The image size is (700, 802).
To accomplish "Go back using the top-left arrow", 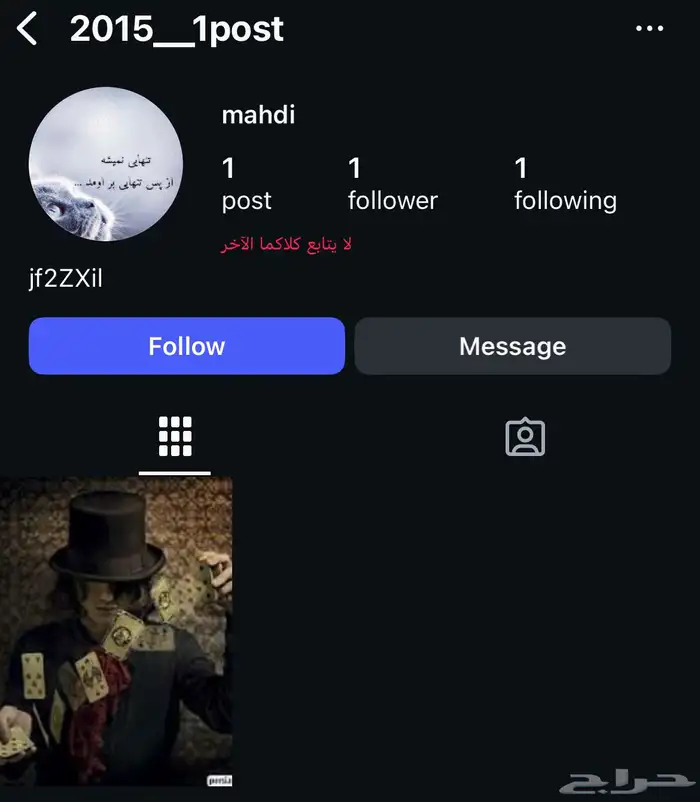I will 28,29.
